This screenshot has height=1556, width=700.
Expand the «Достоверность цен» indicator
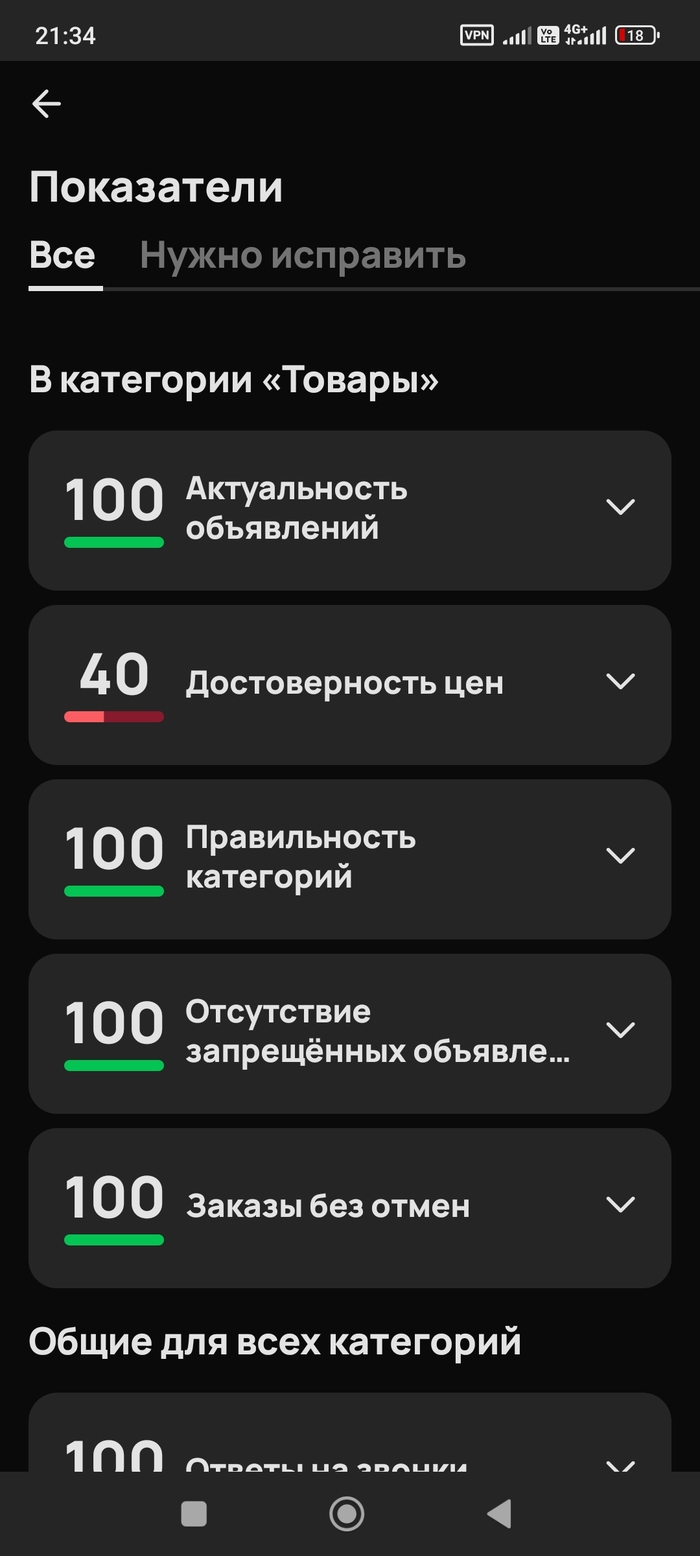click(350, 685)
